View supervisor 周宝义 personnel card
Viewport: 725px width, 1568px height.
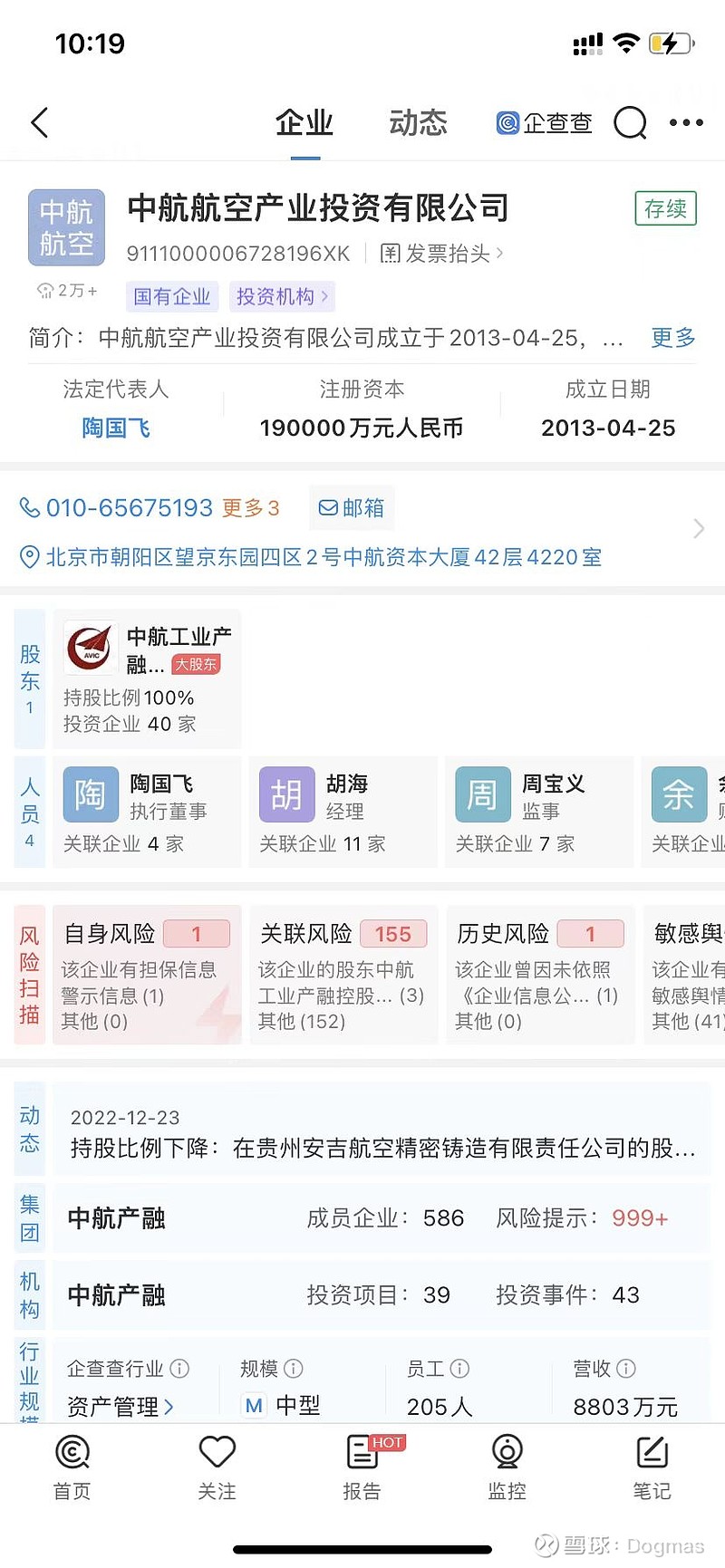[x=539, y=812]
